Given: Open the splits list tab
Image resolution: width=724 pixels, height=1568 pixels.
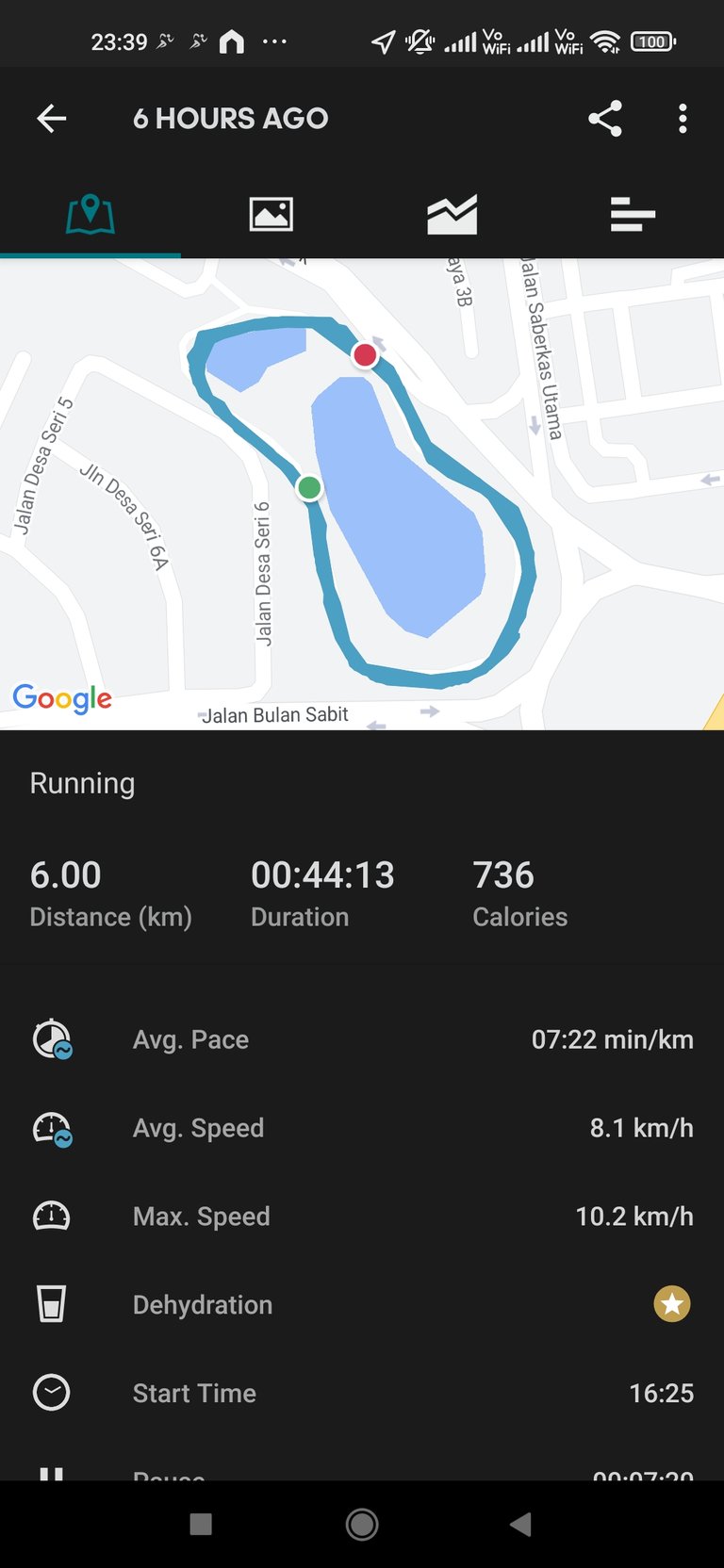Looking at the screenshot, I should tap(633, 215).
